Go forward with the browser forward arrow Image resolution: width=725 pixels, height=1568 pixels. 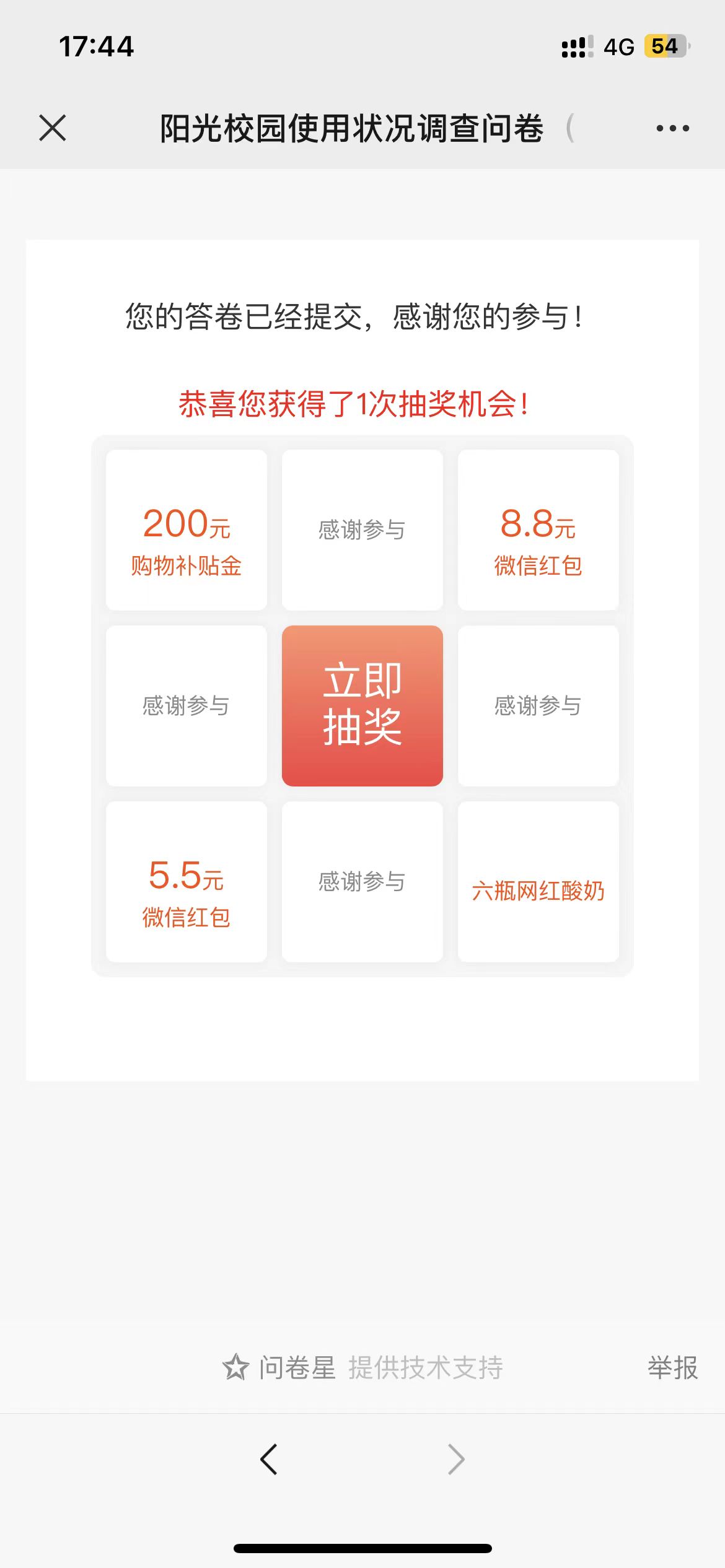click(x=456, y=1459)
